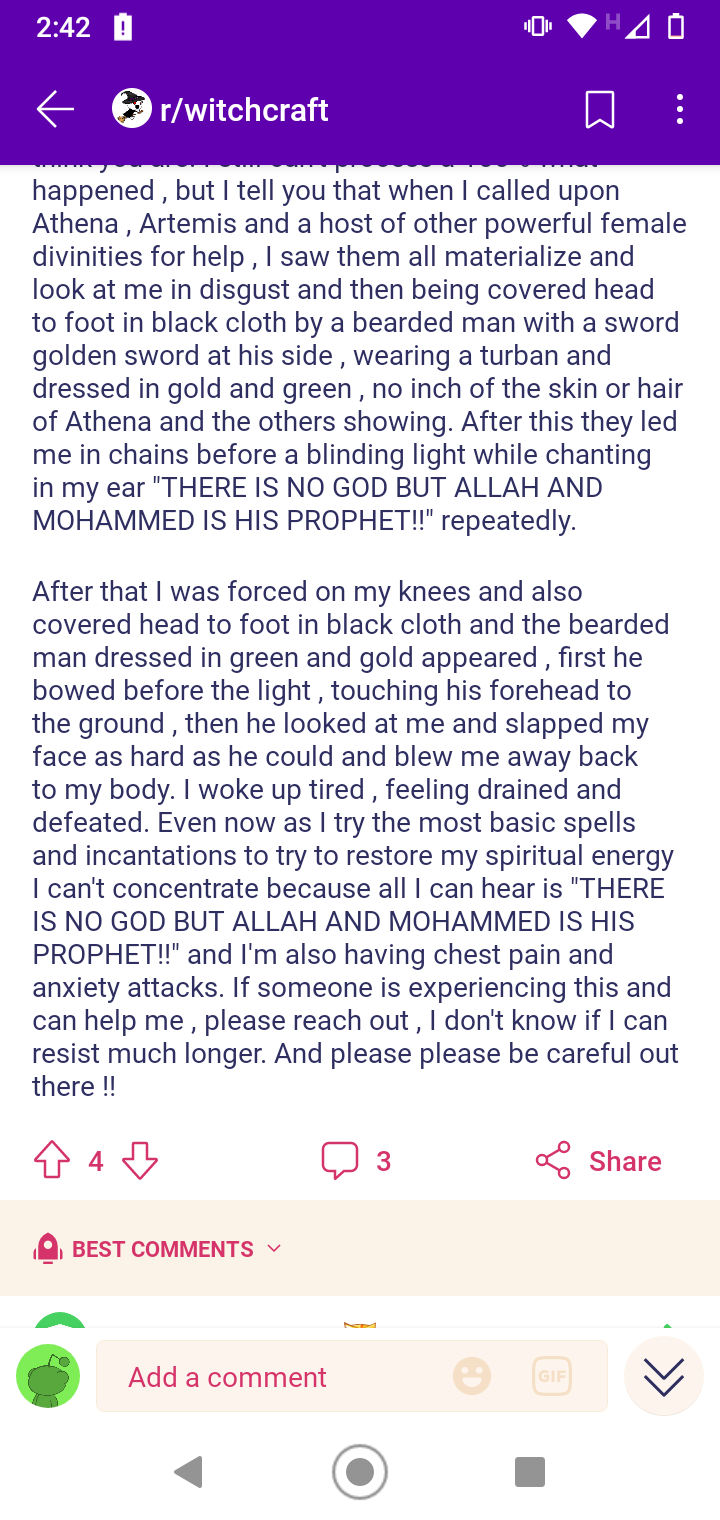Viewport: 720px width, 1520px height.
Task: Add a GIF to the comment
Action: pyautogui.click(x=552, y=1377)
